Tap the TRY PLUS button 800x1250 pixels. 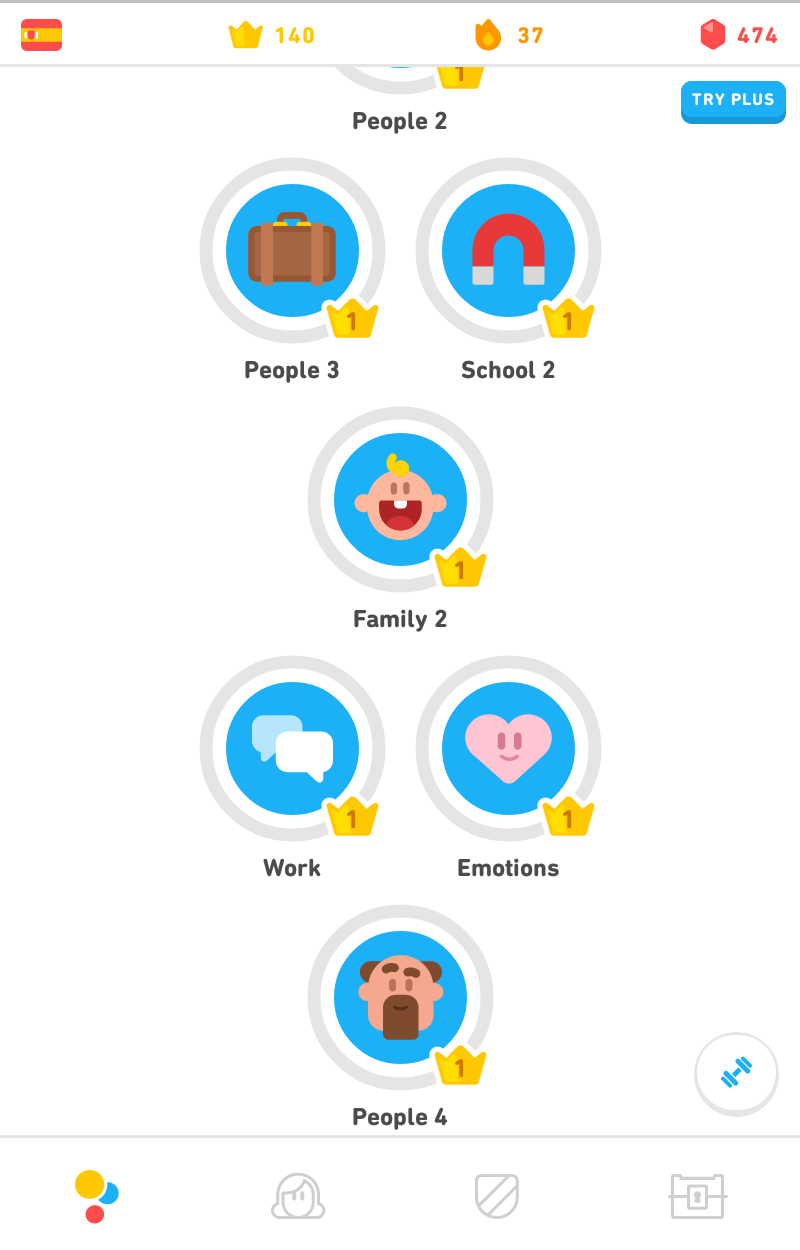tap(733, 102)
